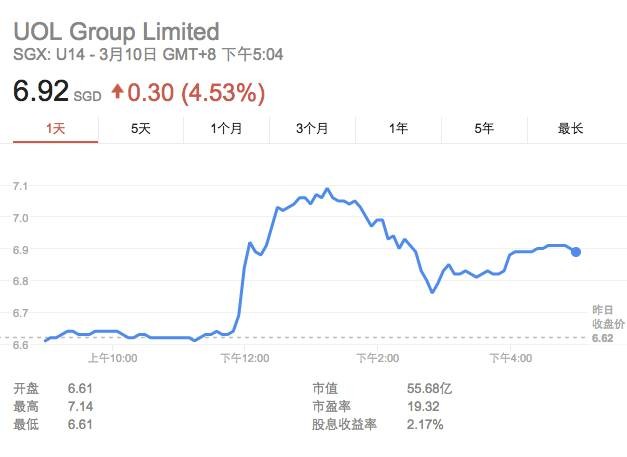Show the 1个月 price chart
This screenshot has height=457, width=627.
tap(227, 128)
